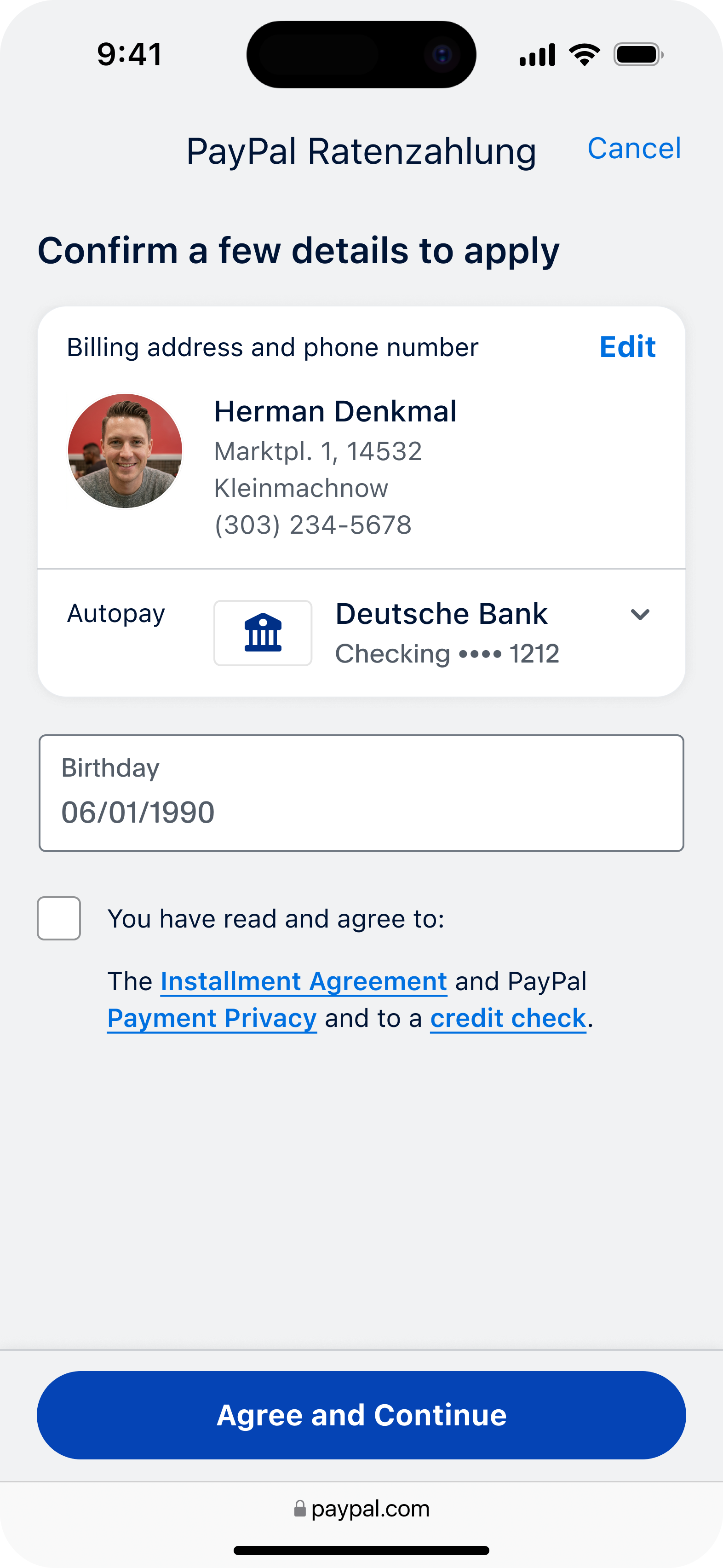
Task: Cancel the PayPal Ratenzahlung application
Action: (x=633, y=149)
